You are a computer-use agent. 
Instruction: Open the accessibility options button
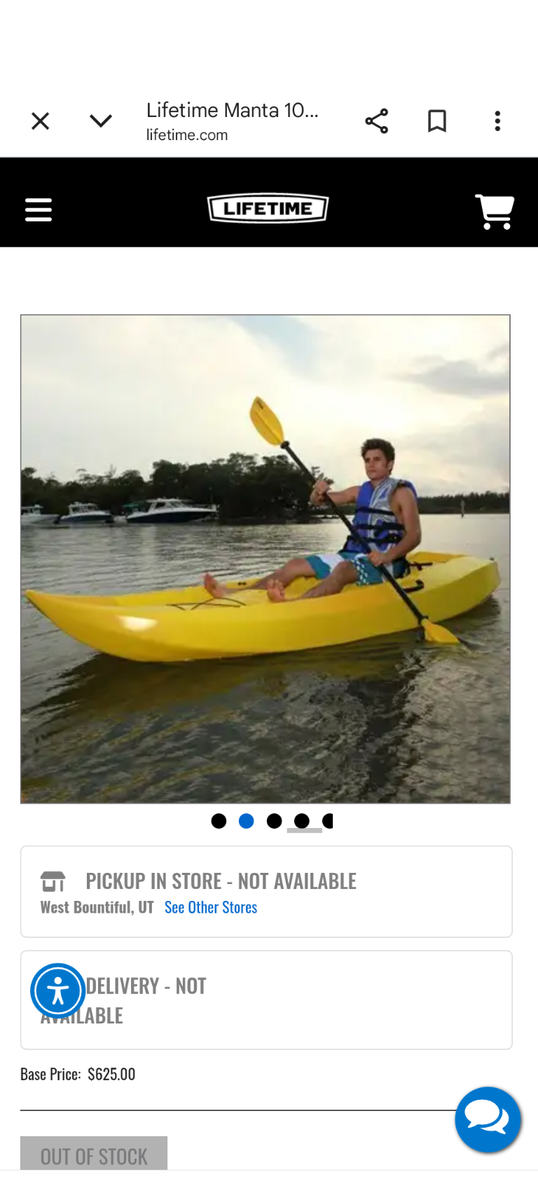coord(58,991)
